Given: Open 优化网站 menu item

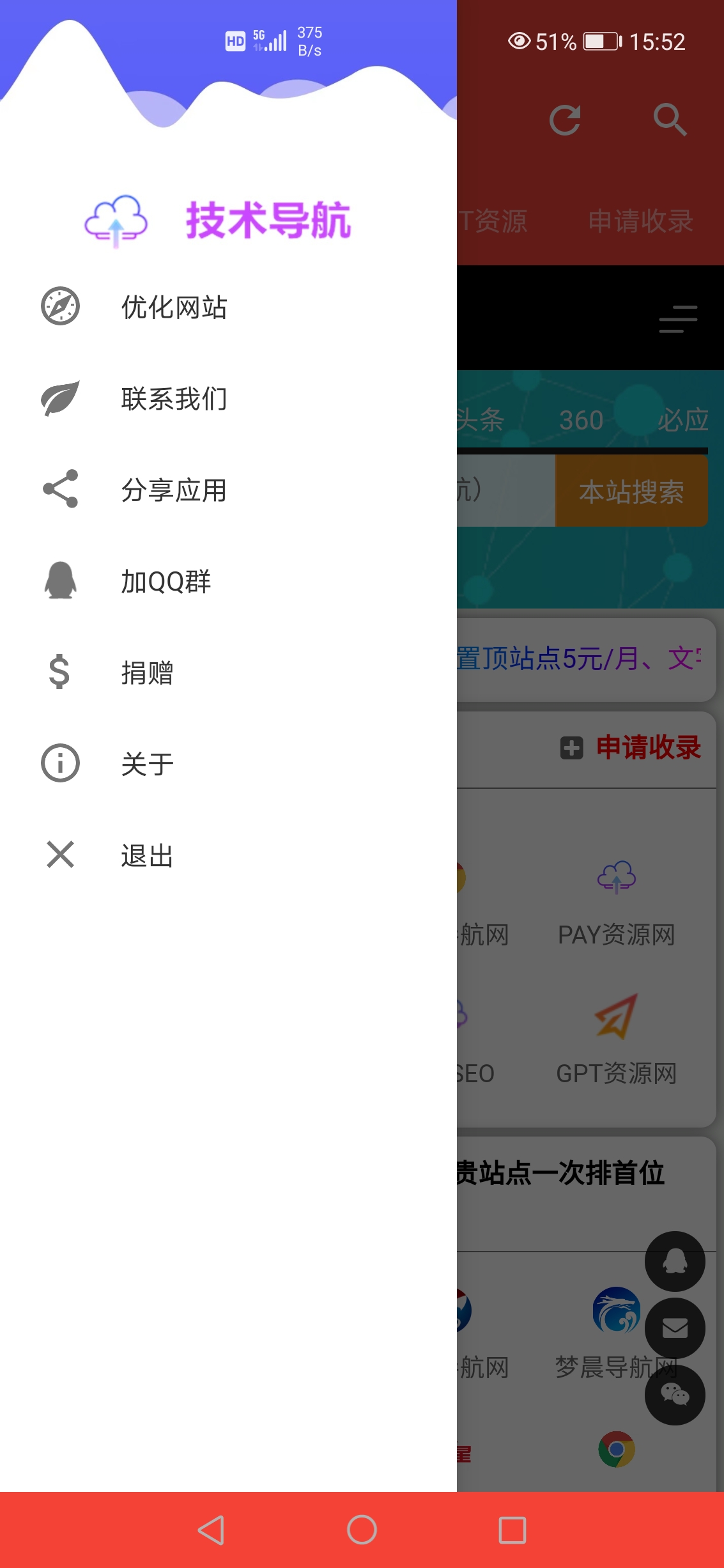Looking at the screenshot, I should (174, 307).
